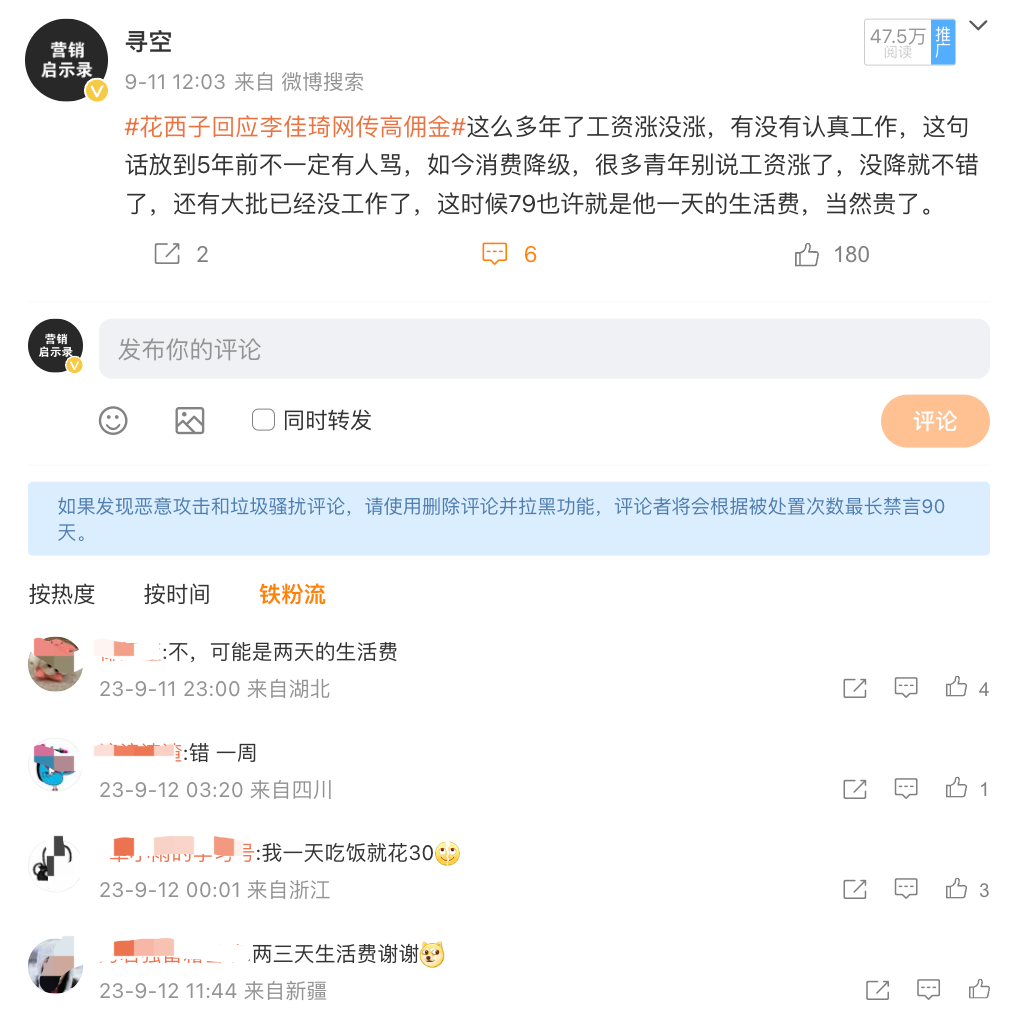Image resolution: width=1018 pixels, height=1034 pixels.
Task: Share the comment 我一天吃饭就花30
Action: click(x=855, y=889)
